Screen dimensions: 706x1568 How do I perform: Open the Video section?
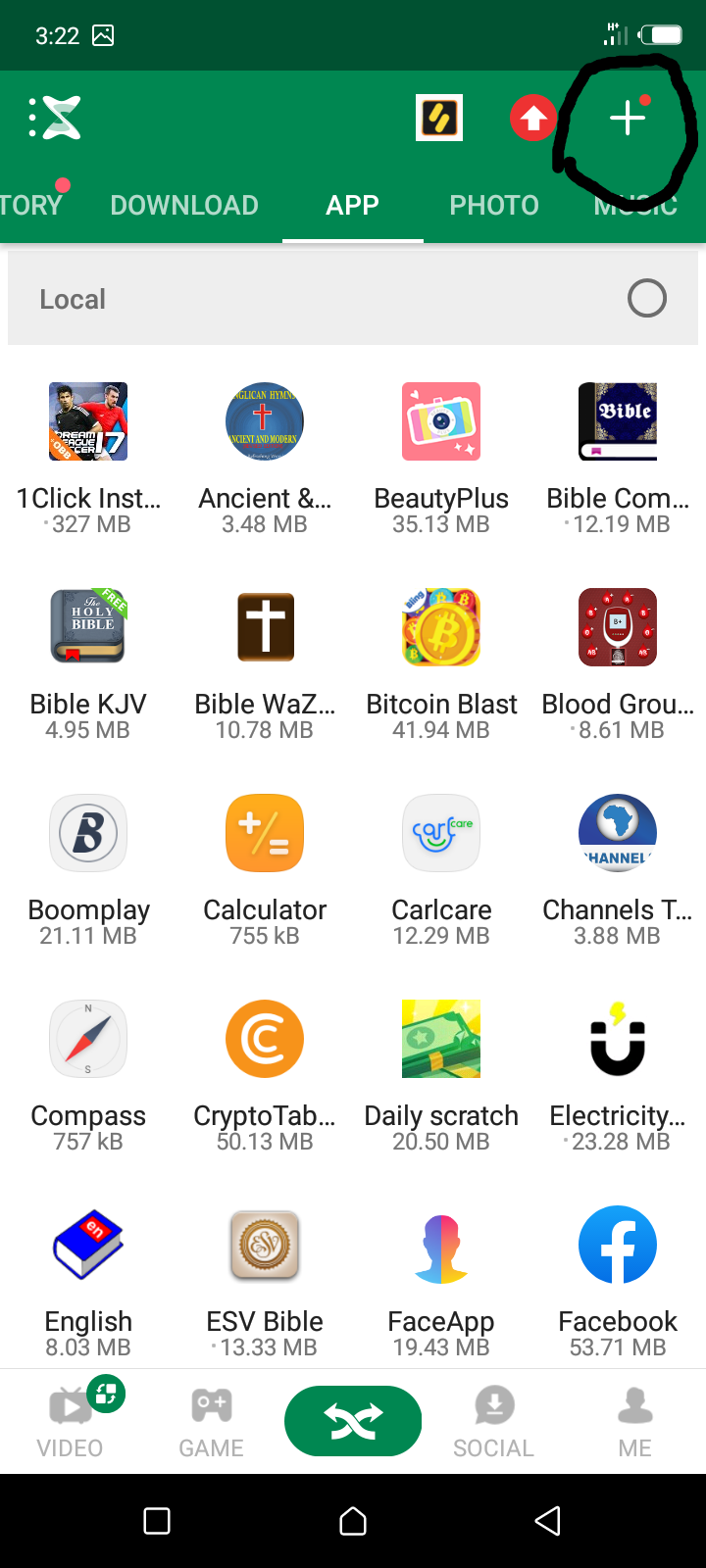click(70, 1419)
